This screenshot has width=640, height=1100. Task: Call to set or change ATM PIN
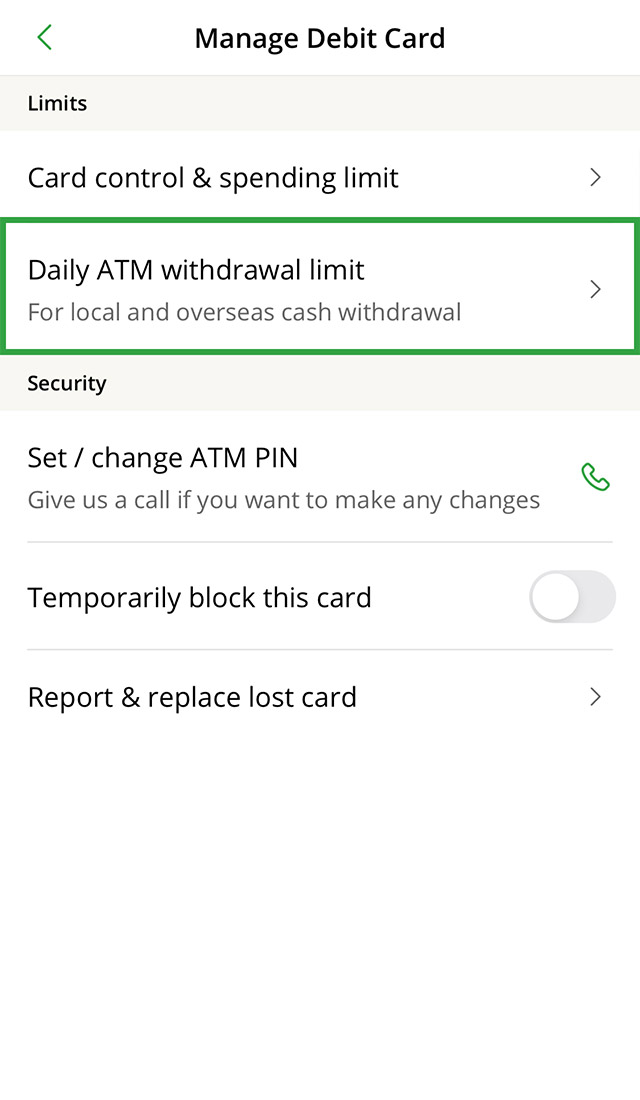[595, 477]
